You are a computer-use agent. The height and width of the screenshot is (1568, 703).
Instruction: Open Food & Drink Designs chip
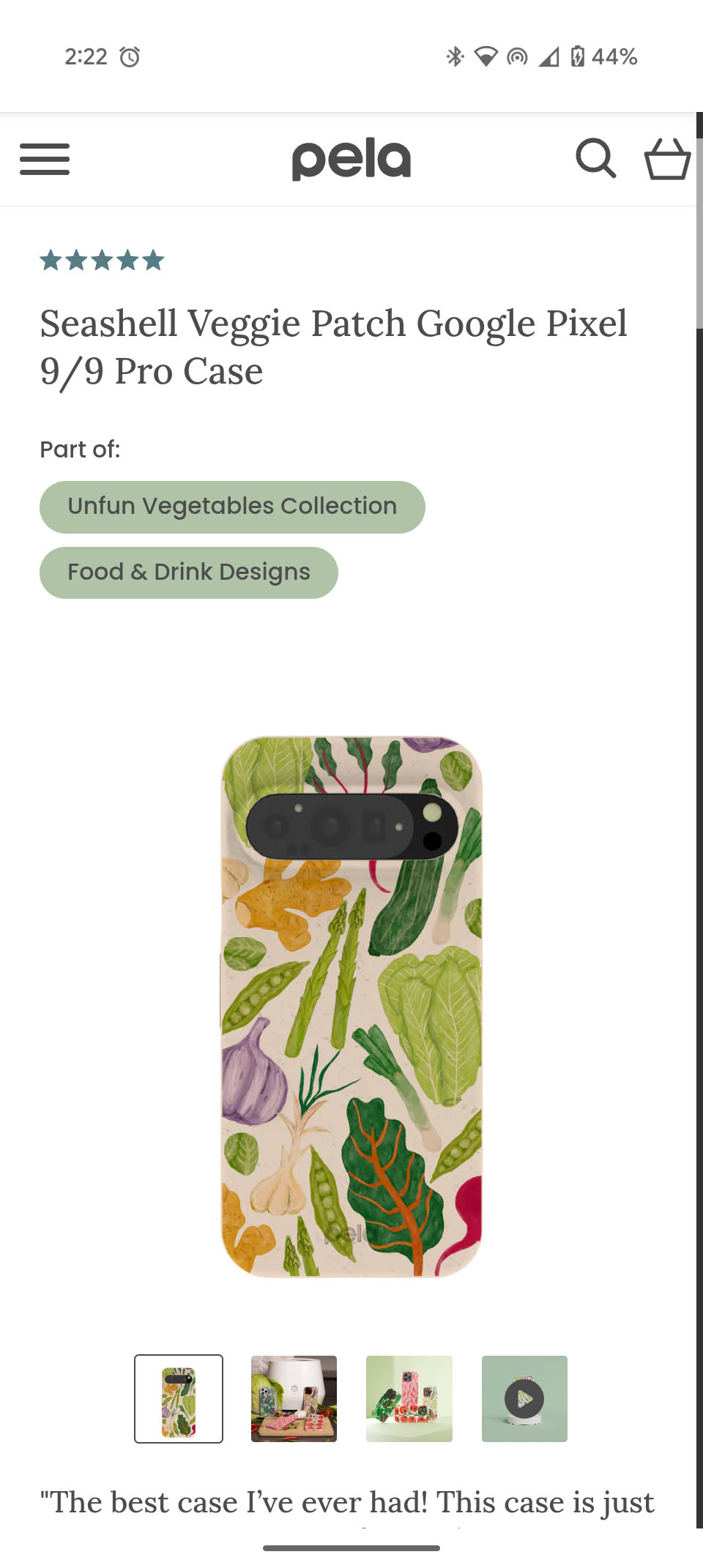point(189,572)
